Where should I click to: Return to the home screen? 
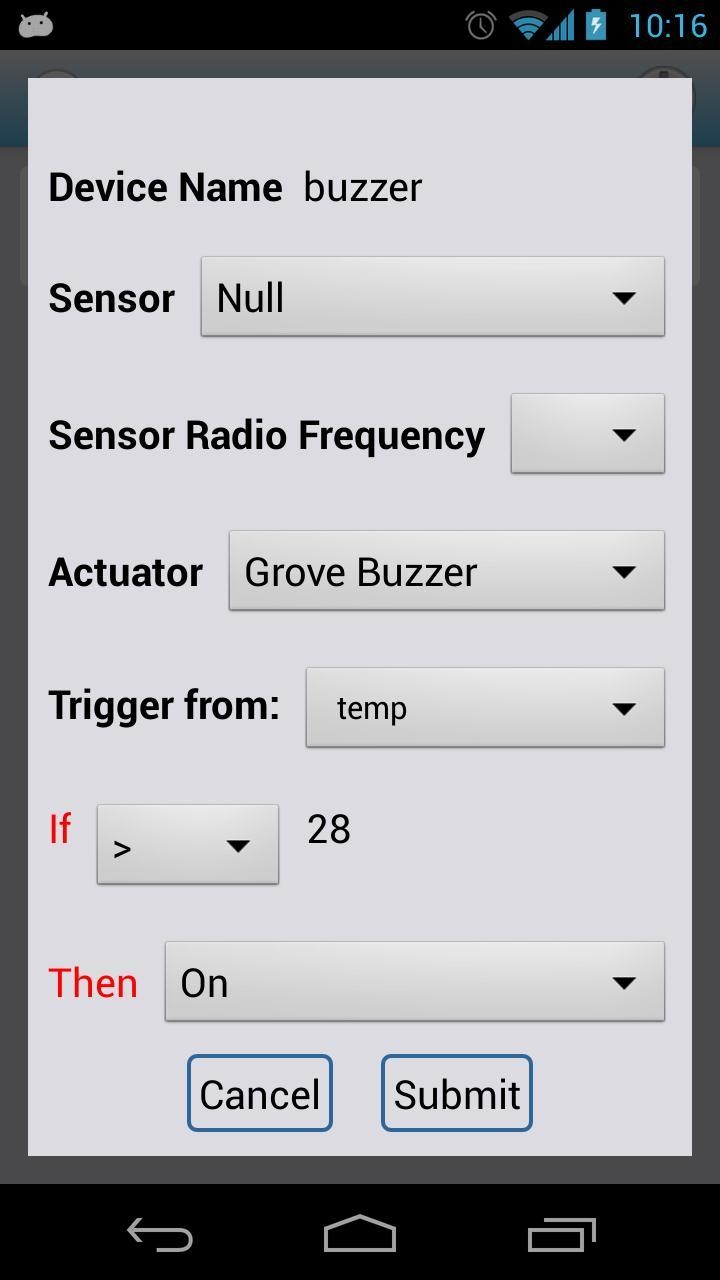coord(360,1234)
